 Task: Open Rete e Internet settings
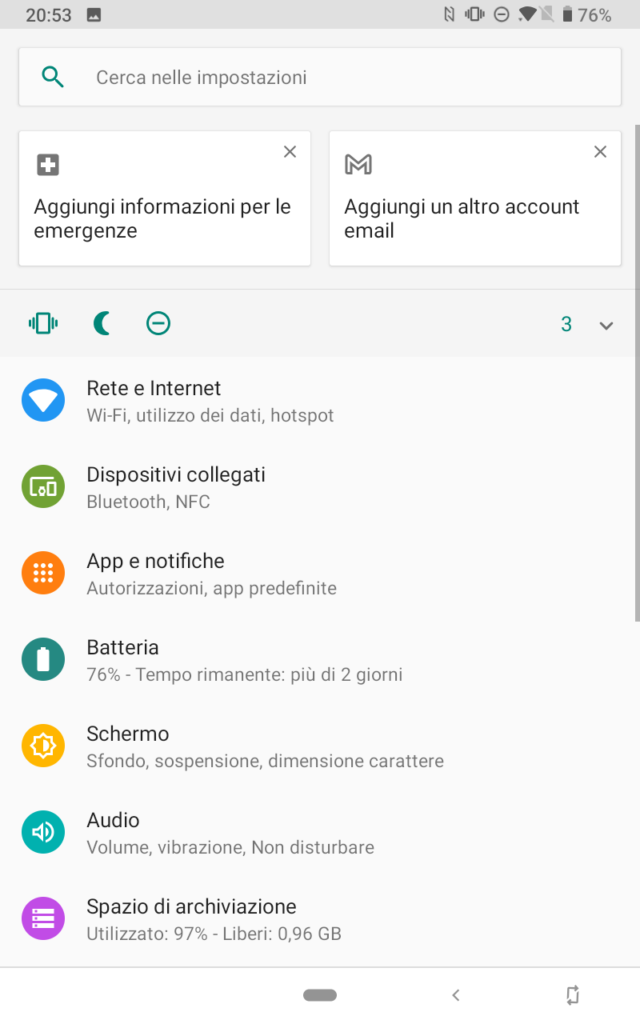pos(319,400)
